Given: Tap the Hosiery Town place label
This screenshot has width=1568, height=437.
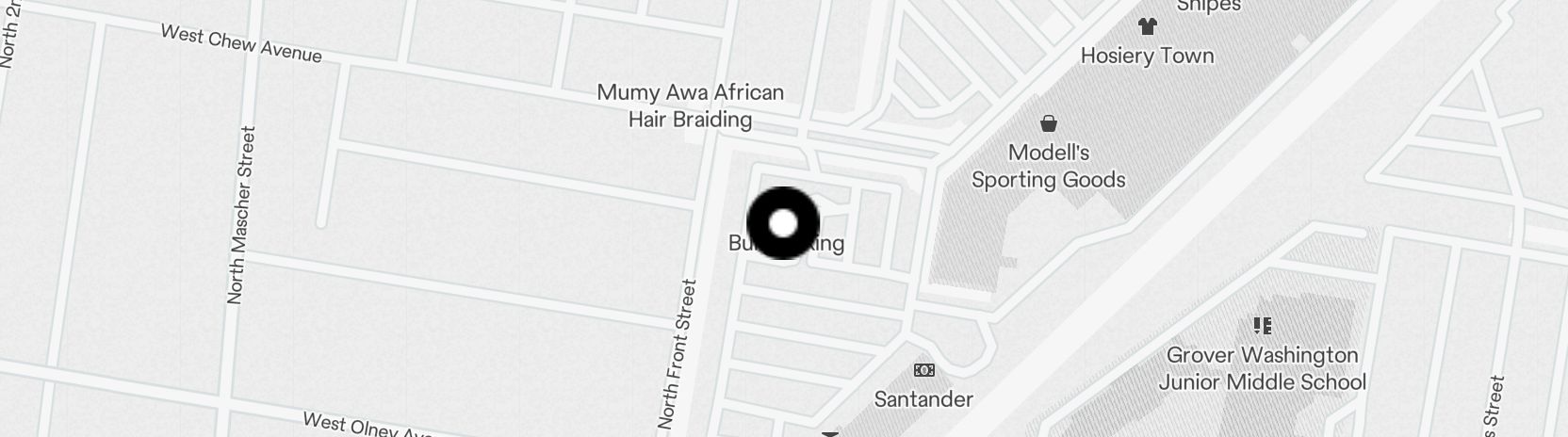Looking at the screenshot, I should pyautogui.click(x=1147, y=55).
